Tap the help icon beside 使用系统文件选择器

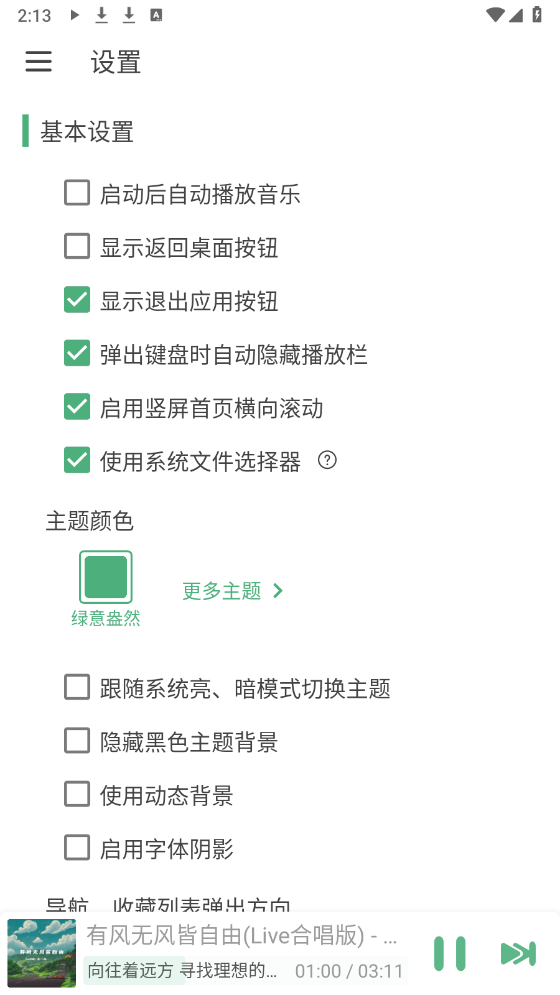coord(327,459)
